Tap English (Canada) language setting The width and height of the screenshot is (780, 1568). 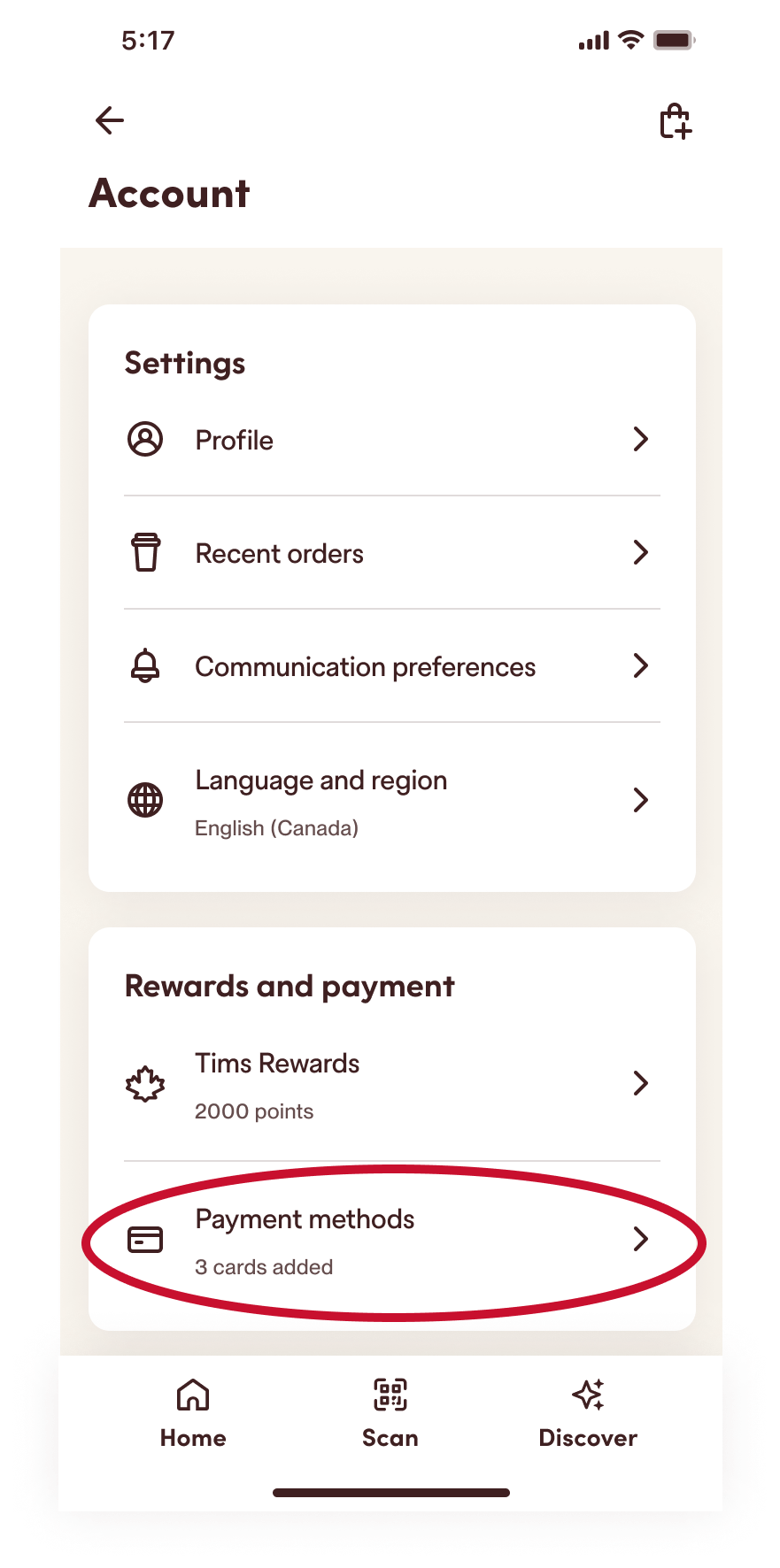coord(276,827)
